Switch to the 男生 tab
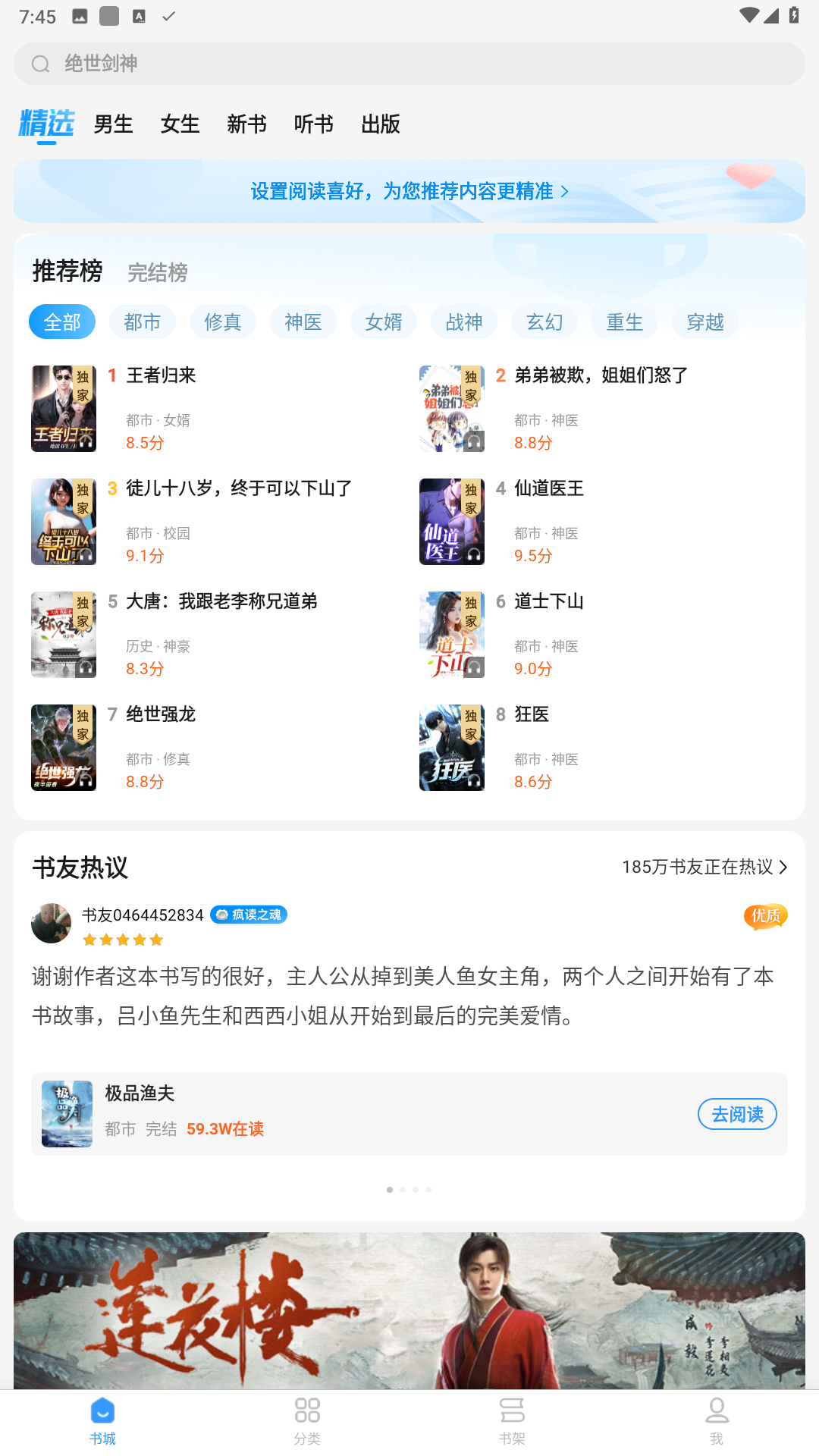The image size is (819, 1456). pos(112,124)
